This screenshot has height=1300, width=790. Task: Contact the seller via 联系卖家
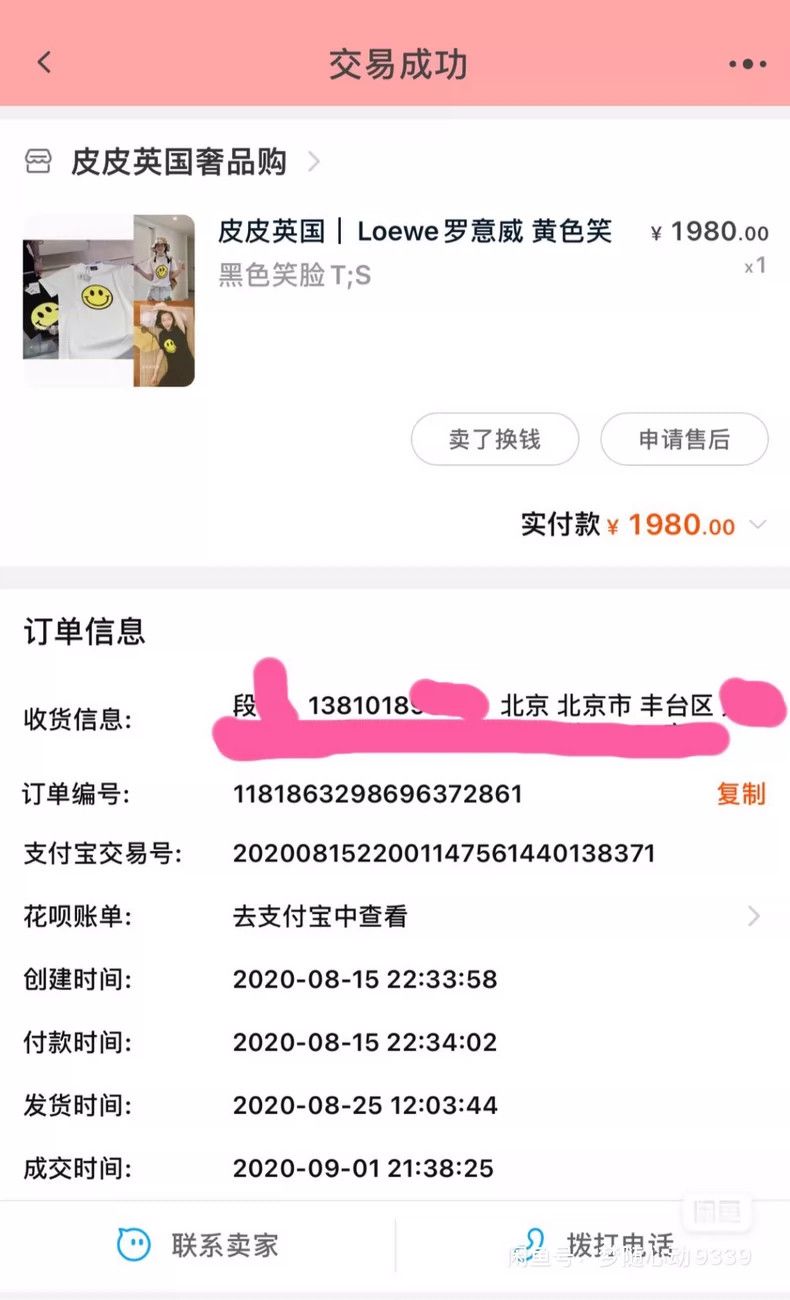tap(198, 1245)
